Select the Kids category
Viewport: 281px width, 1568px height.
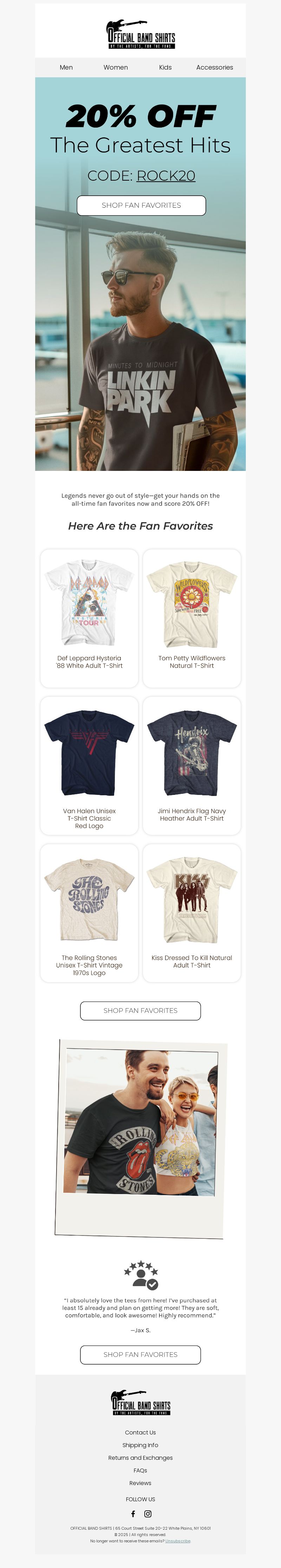(165, 67)
